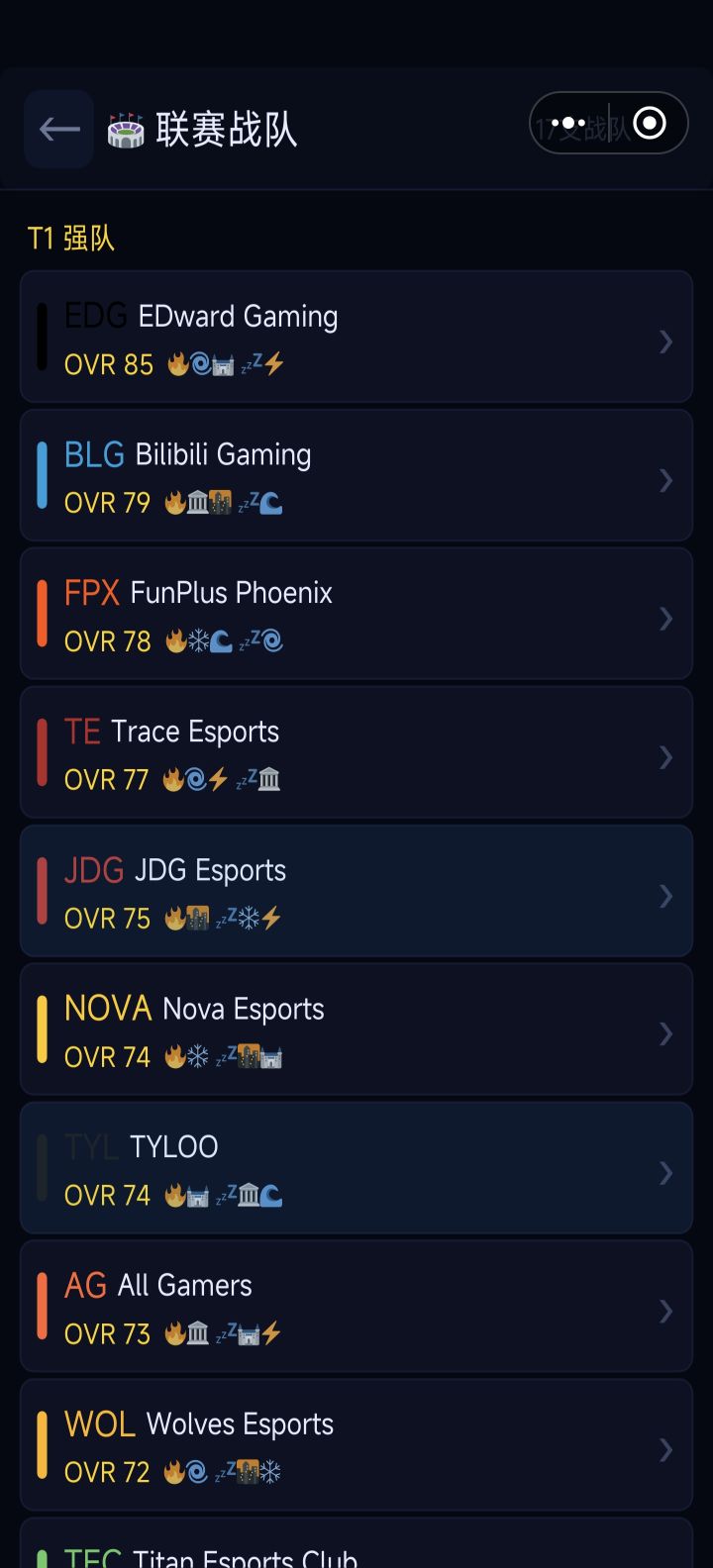The width and height of the screenshot is (713, 1568).
Task: Open the JDG Esports team
Action: pyautogui.click(x=356, y=891)
